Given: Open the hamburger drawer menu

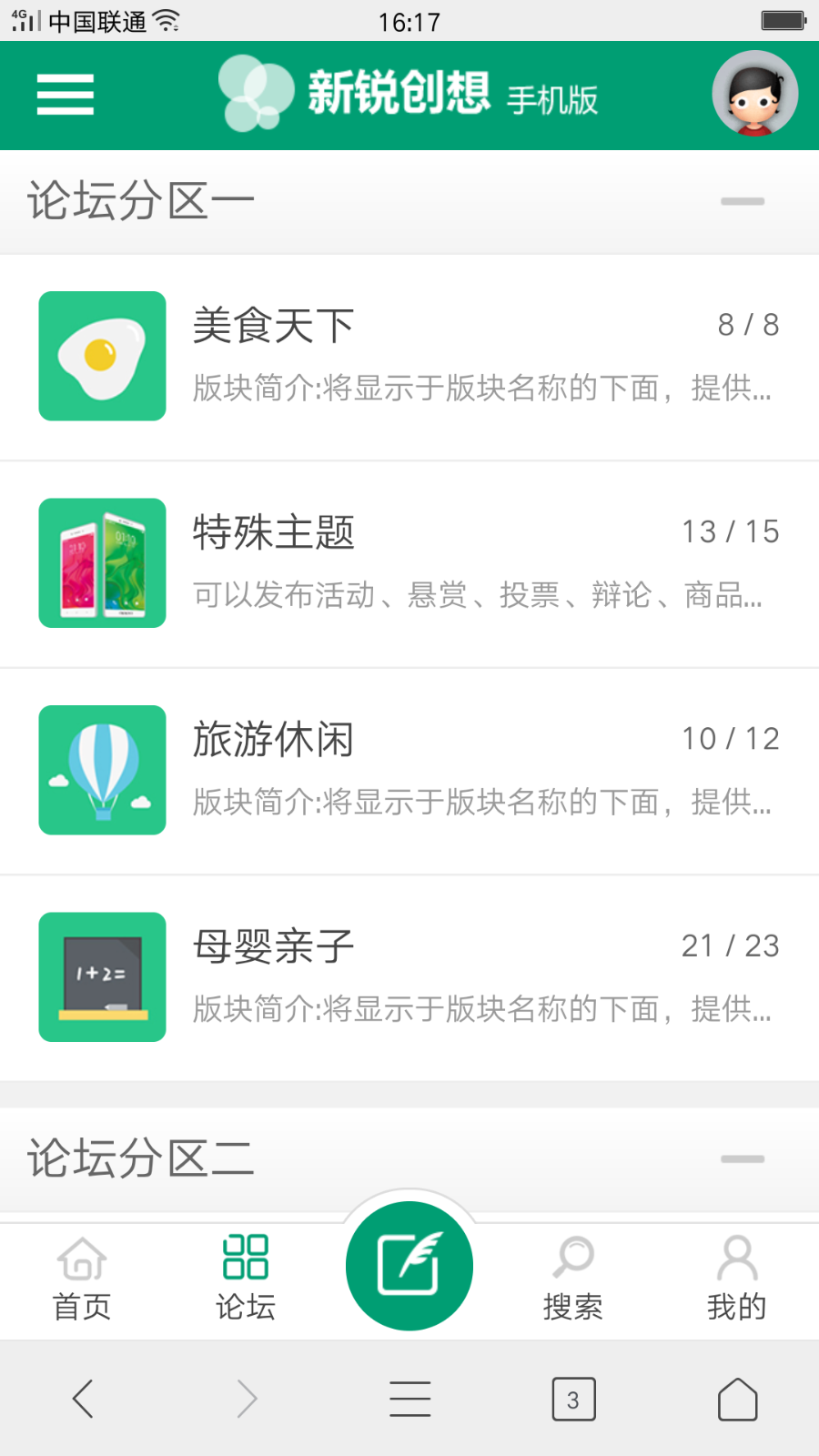Looking at the screenshot, I should click(66, 95).
